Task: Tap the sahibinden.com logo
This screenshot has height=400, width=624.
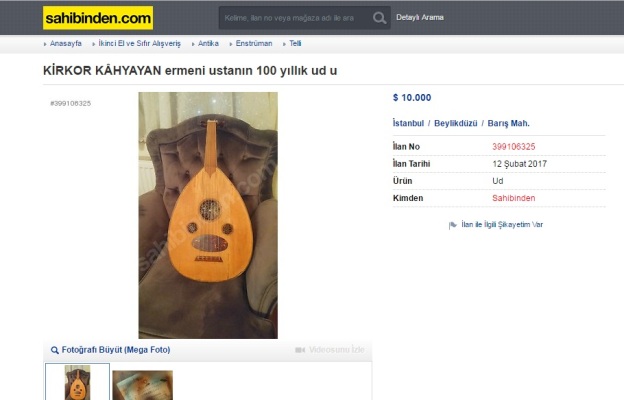Action: coord(98,18)
